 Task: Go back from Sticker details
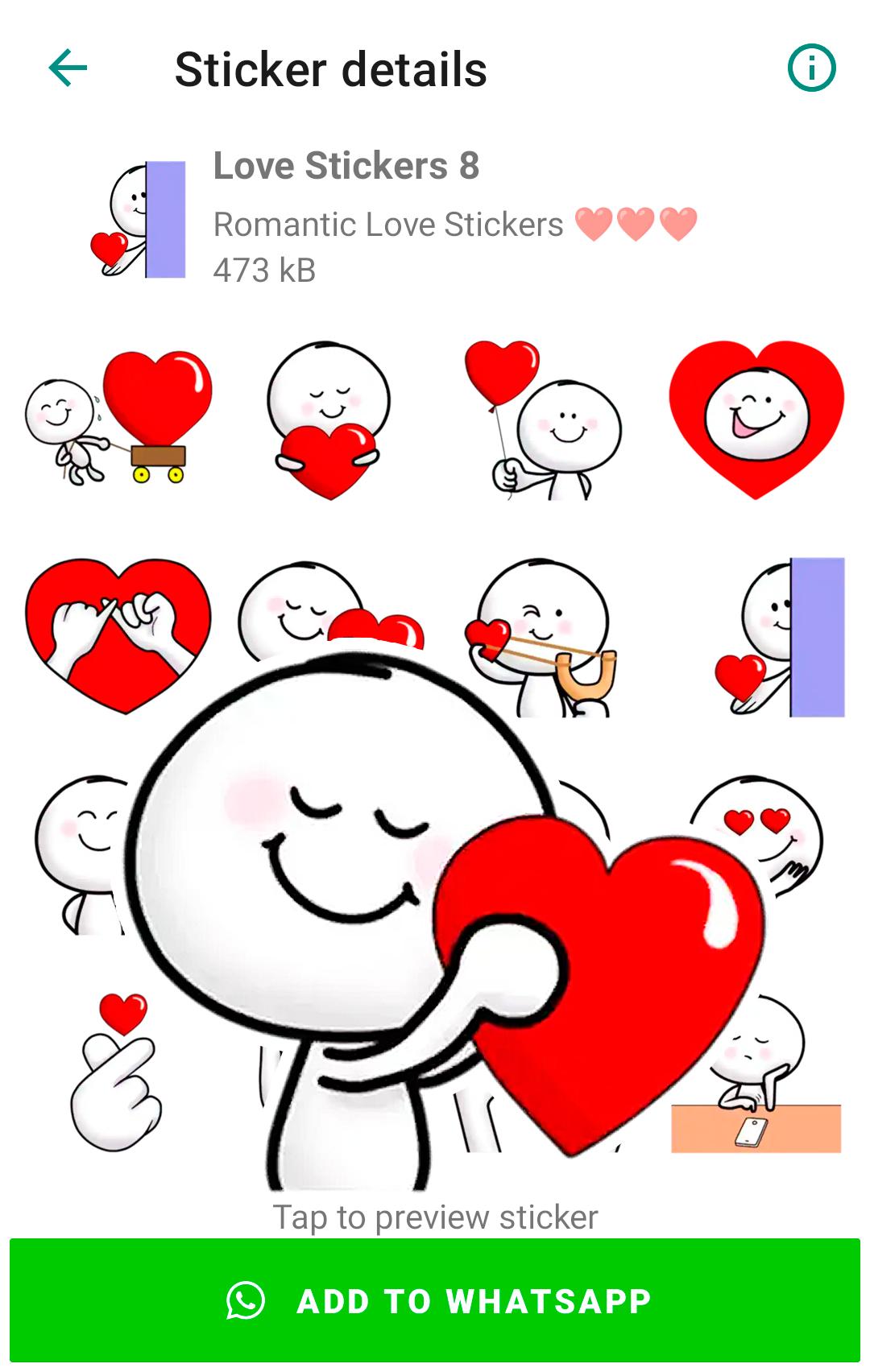(68, 68)
